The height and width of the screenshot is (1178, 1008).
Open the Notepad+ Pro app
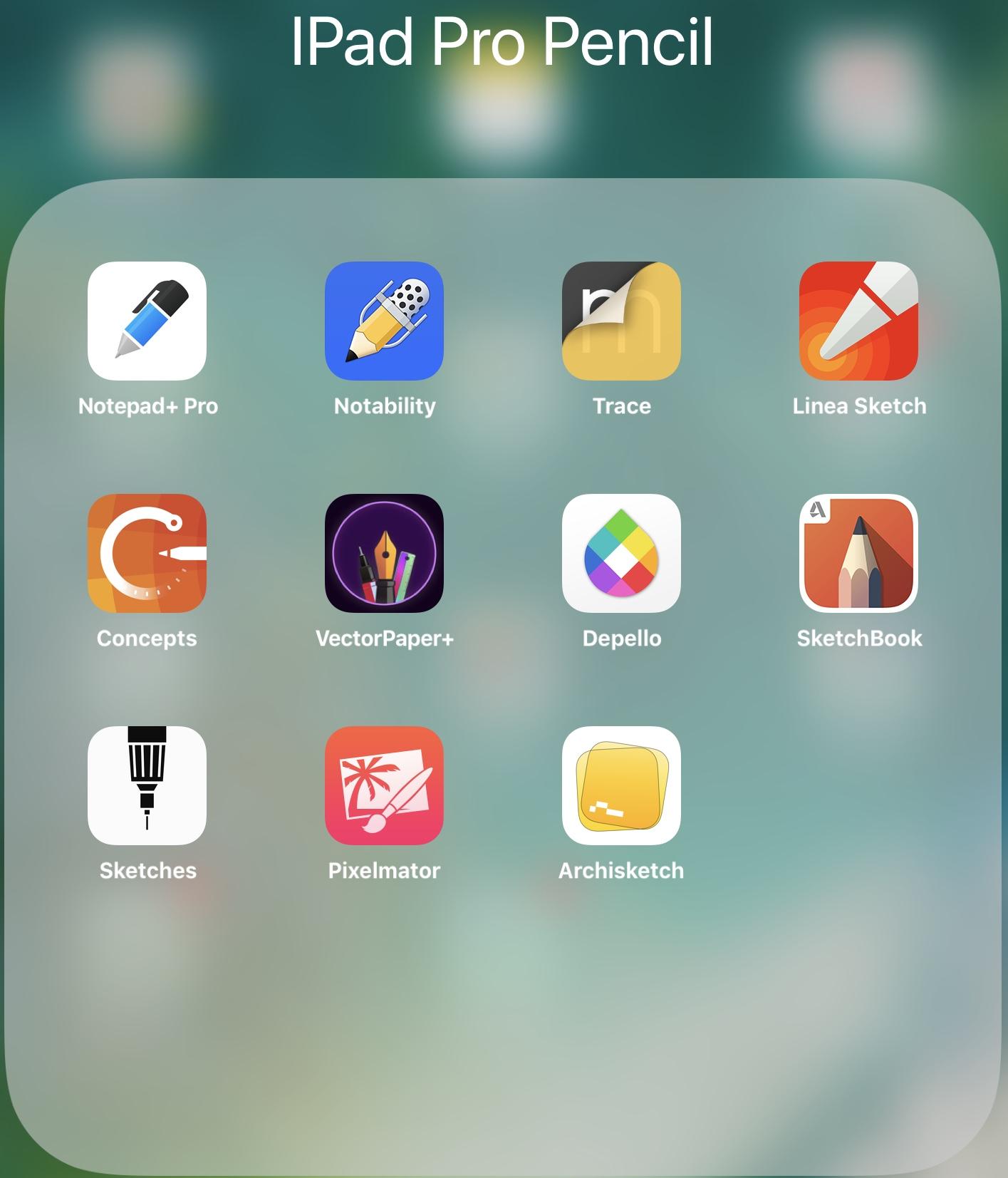147,321
